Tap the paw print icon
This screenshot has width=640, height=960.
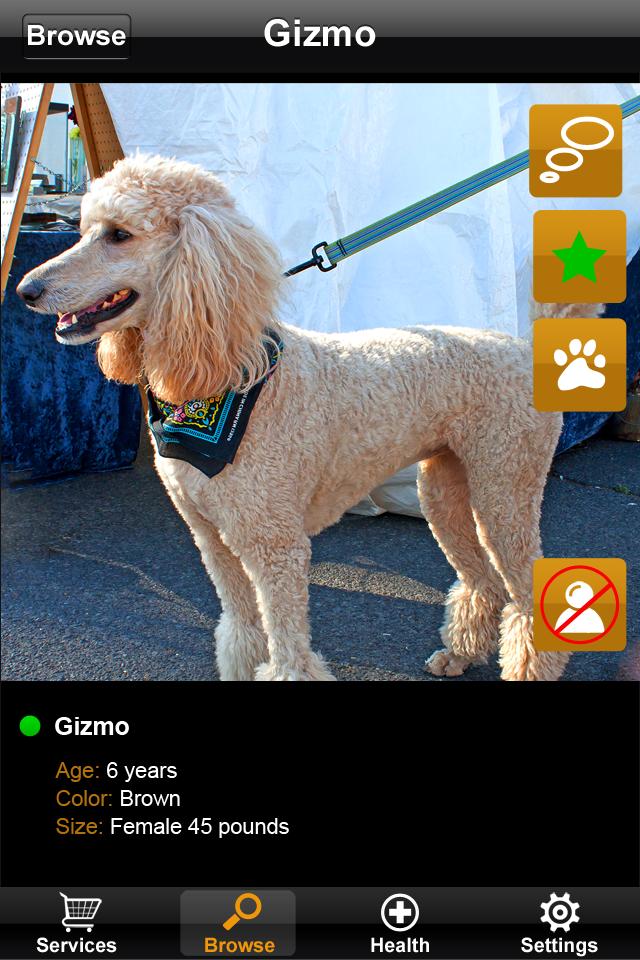(579, 364)
